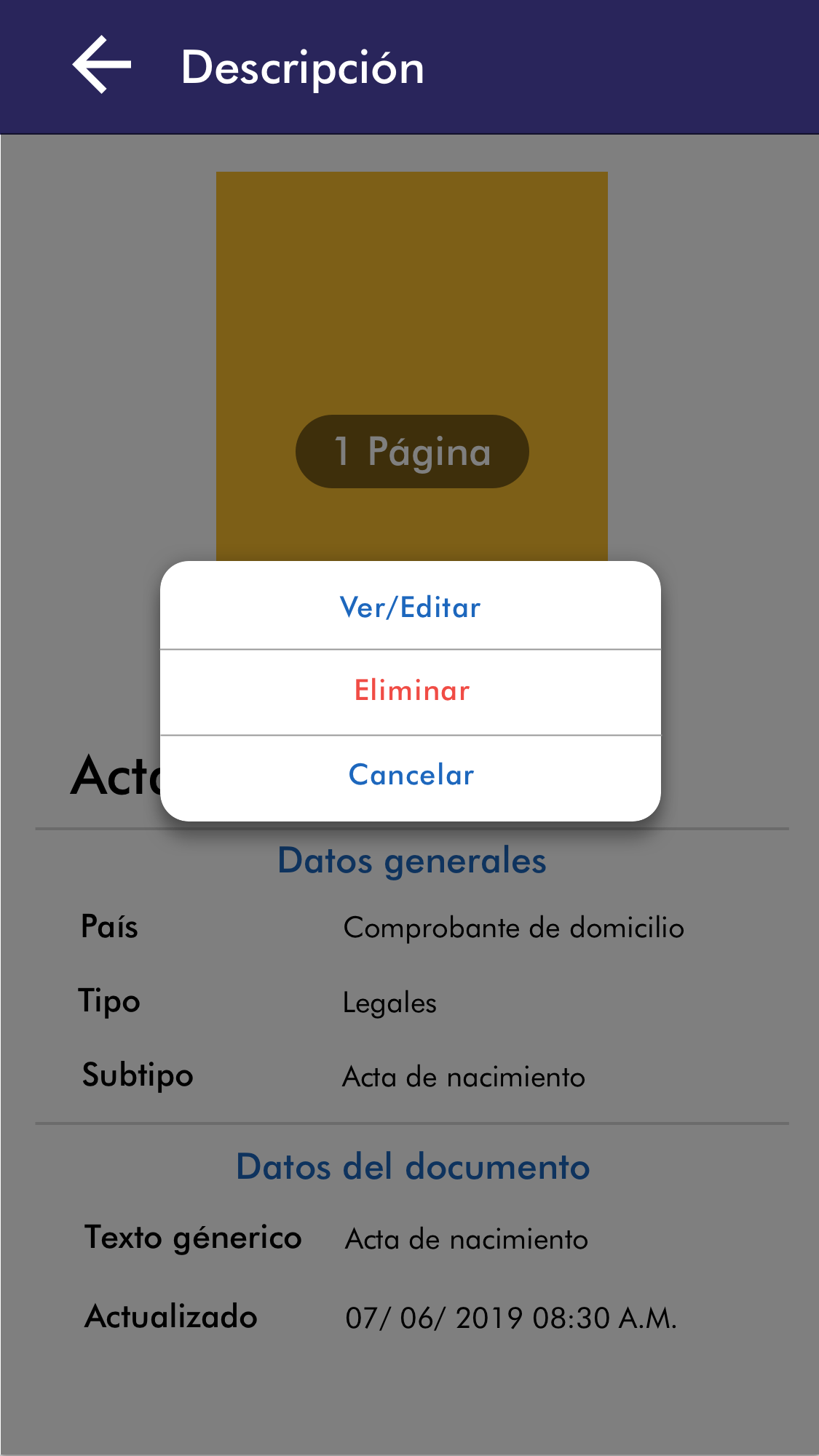Select the red Eliminar option
This screenshot has width=819, height=1456.
point(411,691)
